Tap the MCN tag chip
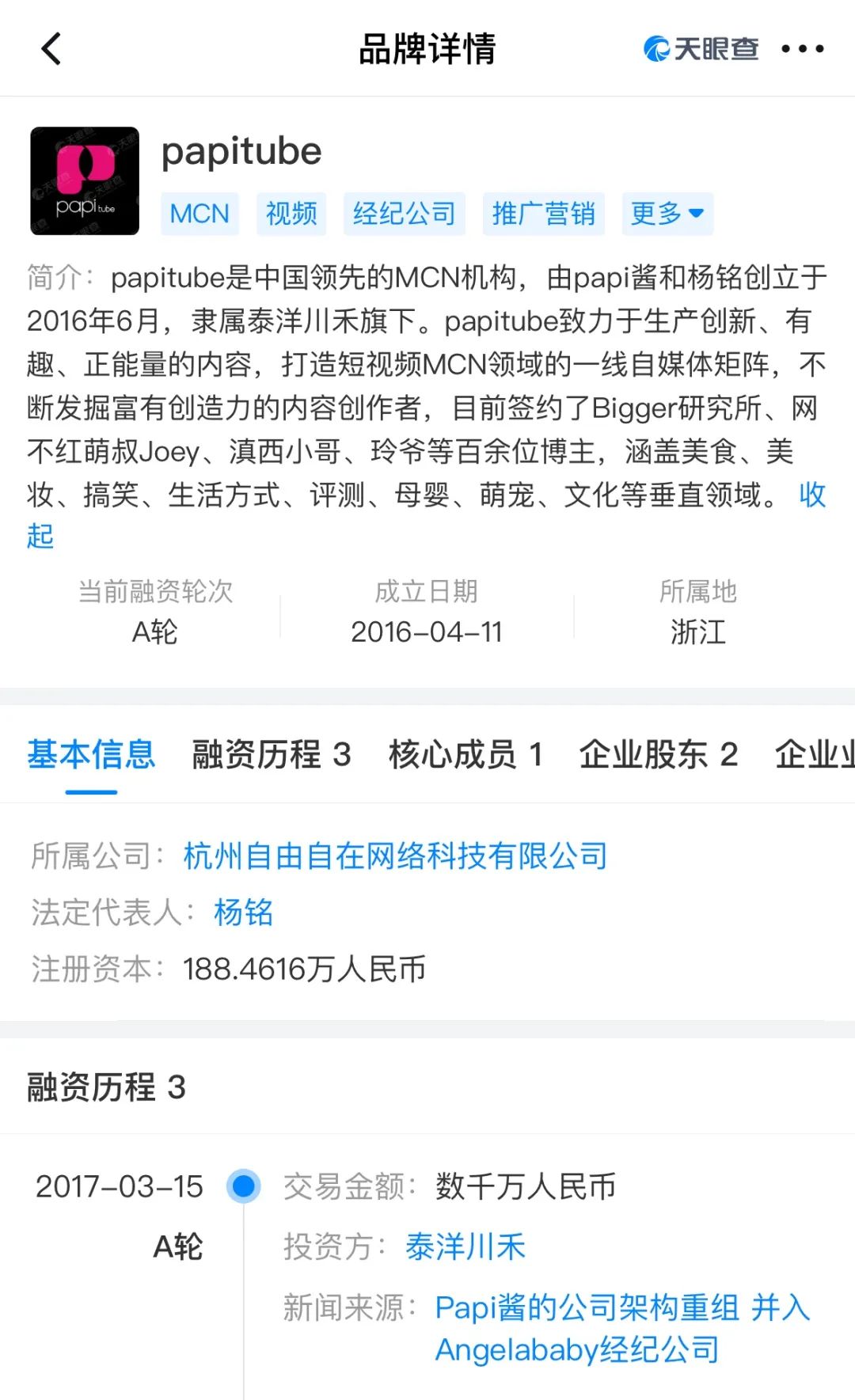 [x=199, y=214]
